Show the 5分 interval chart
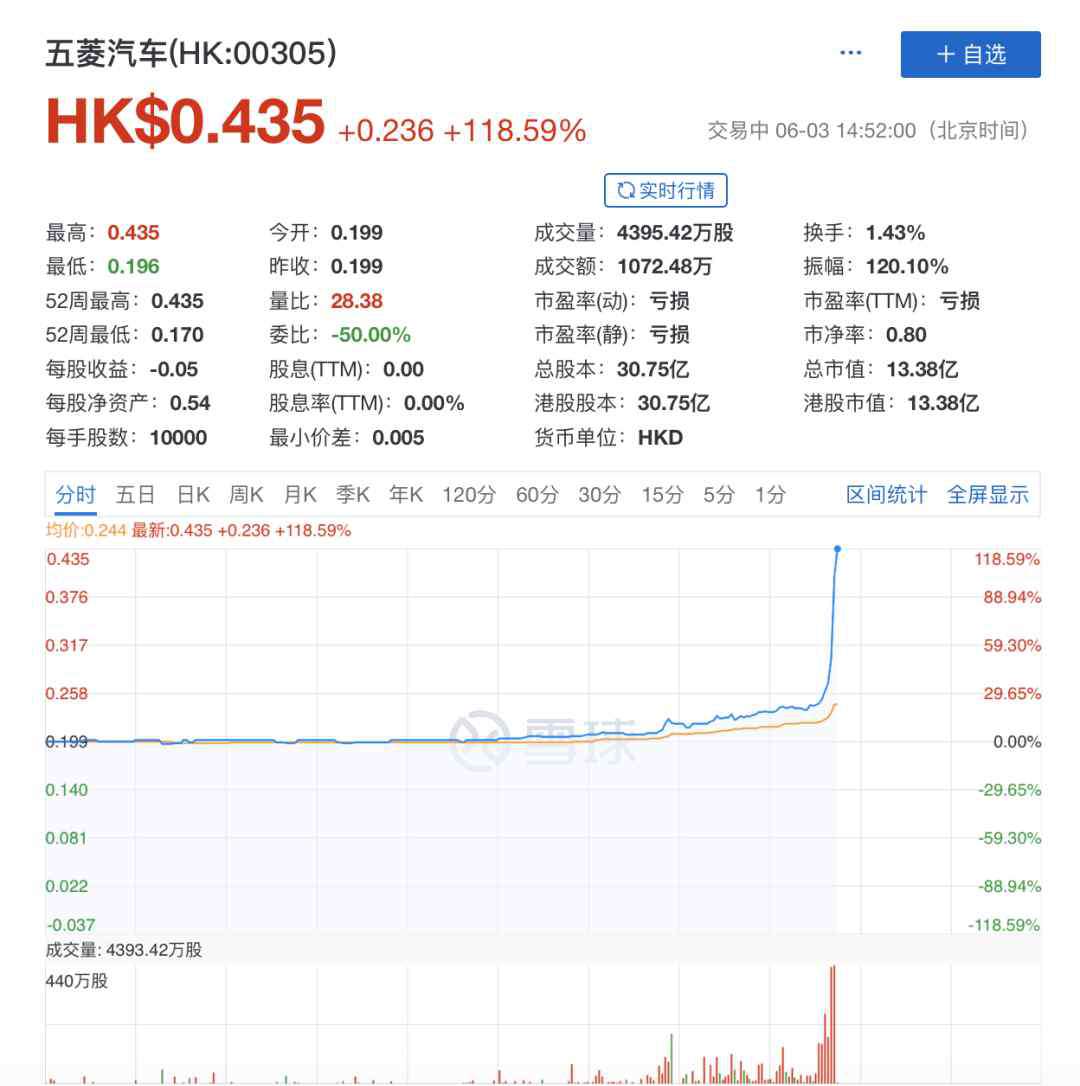The image size is (1080, 1086). 718,495
